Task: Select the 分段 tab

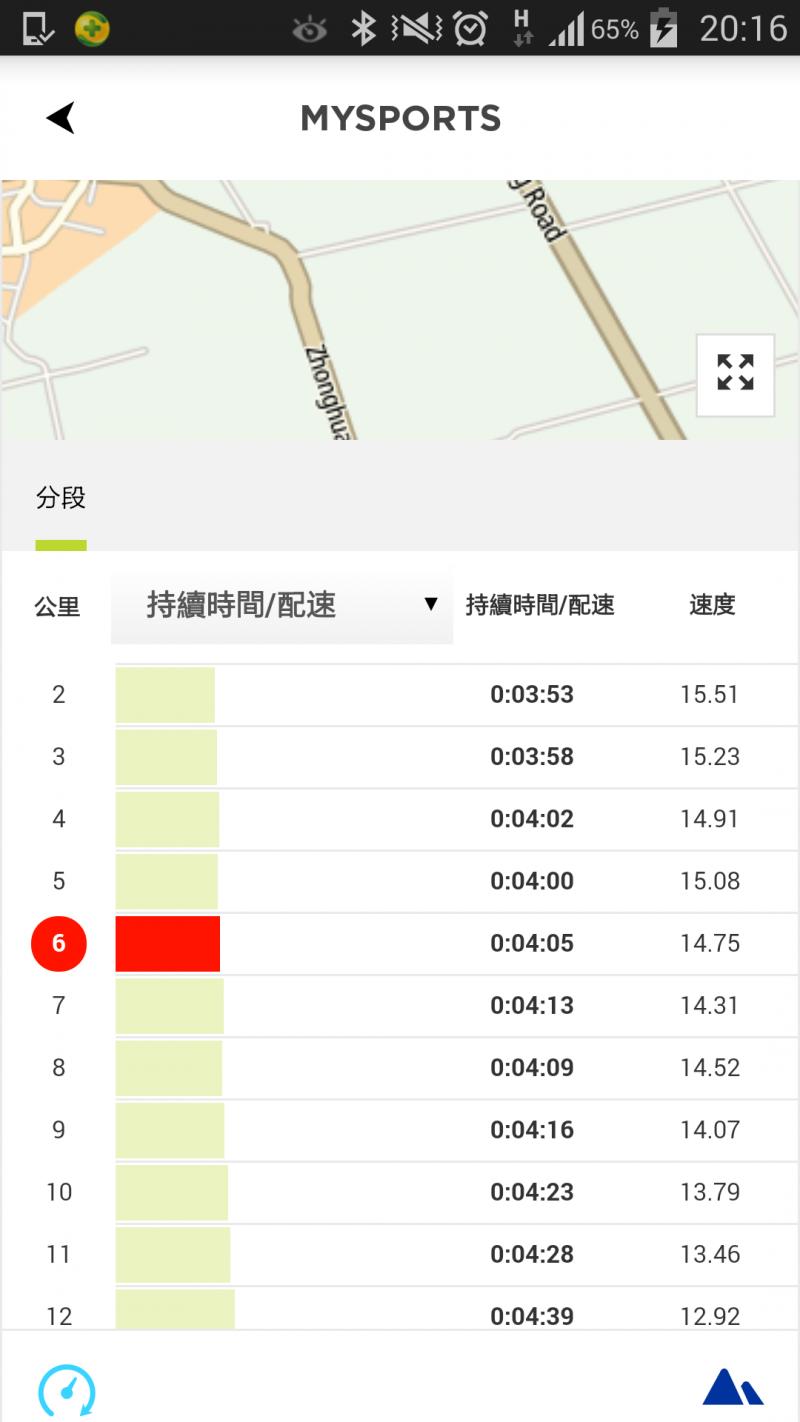Action: [x=61, y=498]
